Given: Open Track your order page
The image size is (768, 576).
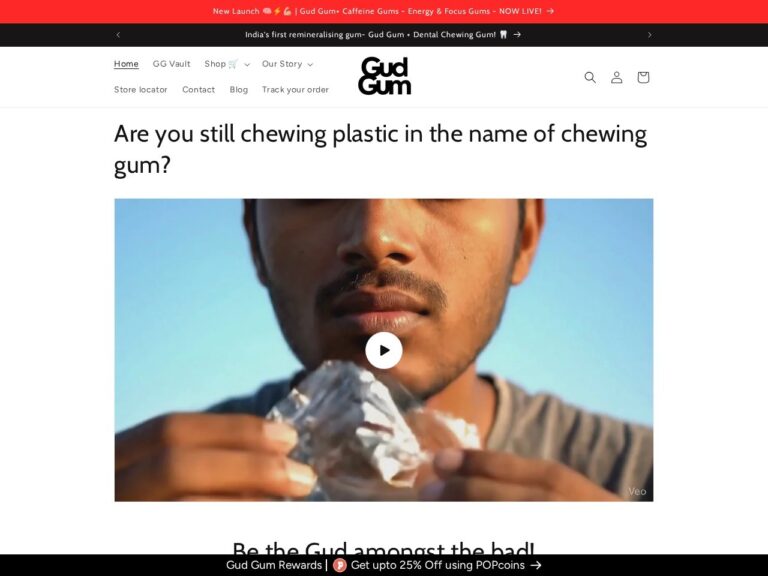Looking at the screenshot, I should pyautogui.click(x=295, y=90).
